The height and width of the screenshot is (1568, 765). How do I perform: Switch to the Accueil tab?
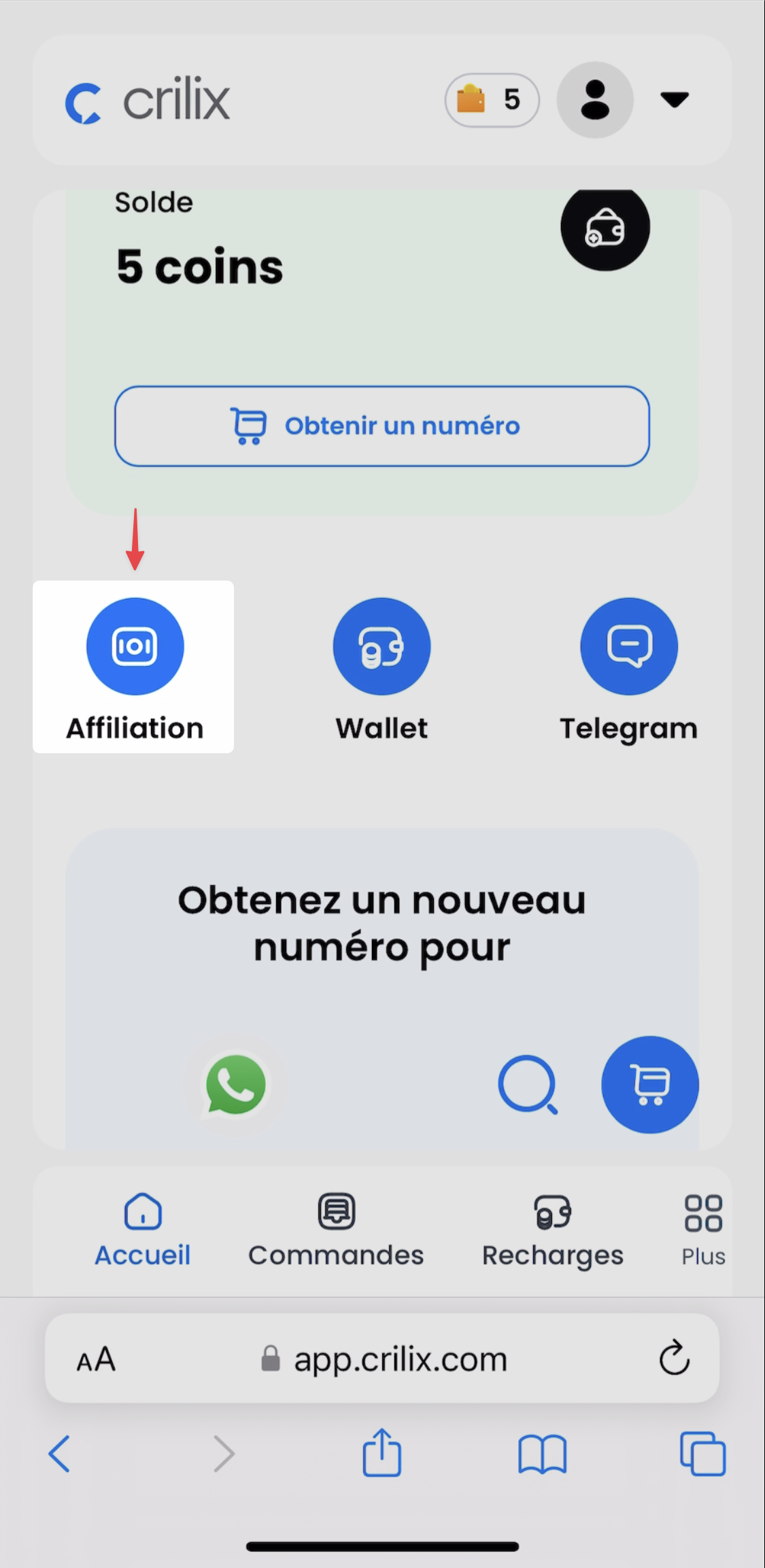click(x=142, y=1231)
